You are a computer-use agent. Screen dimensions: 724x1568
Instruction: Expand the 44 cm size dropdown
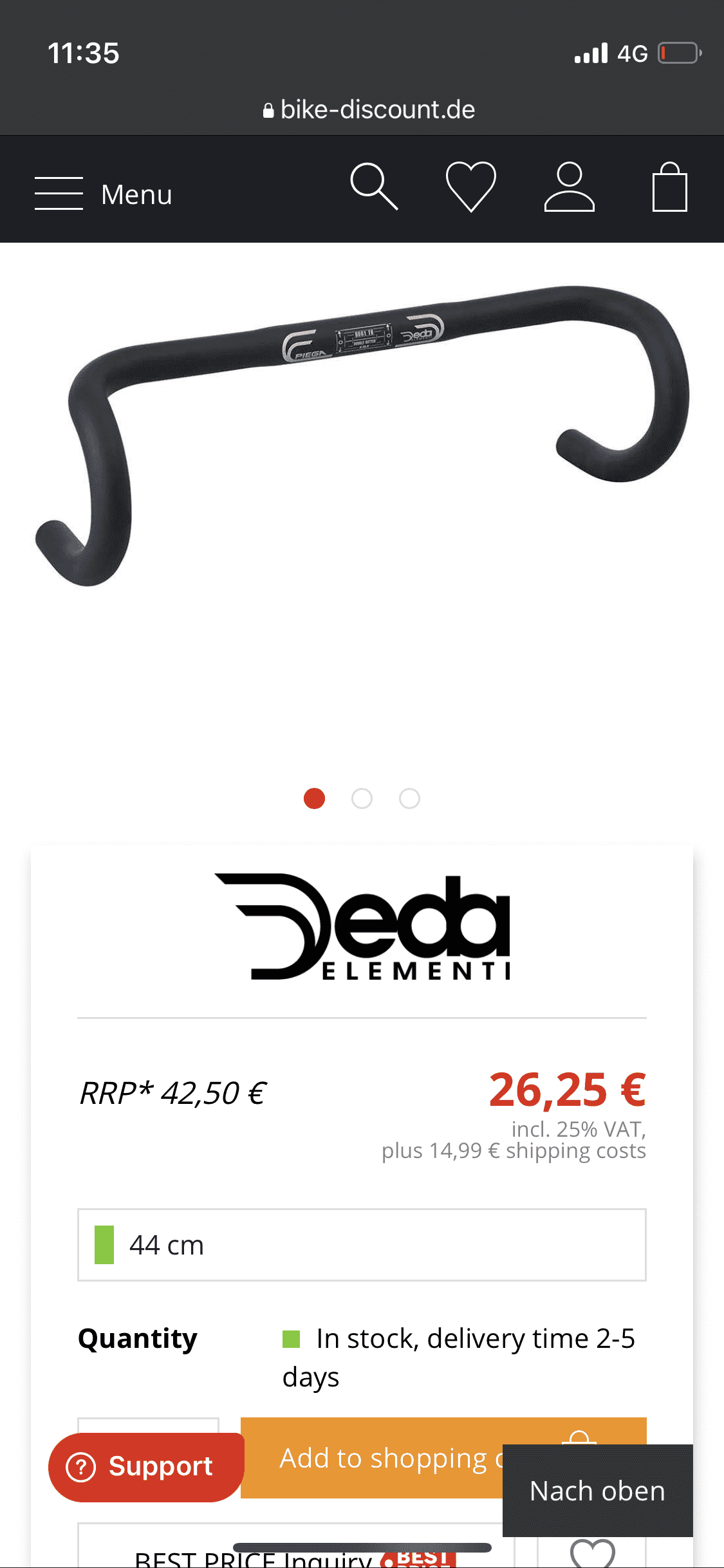click(x=362, y=1245)
